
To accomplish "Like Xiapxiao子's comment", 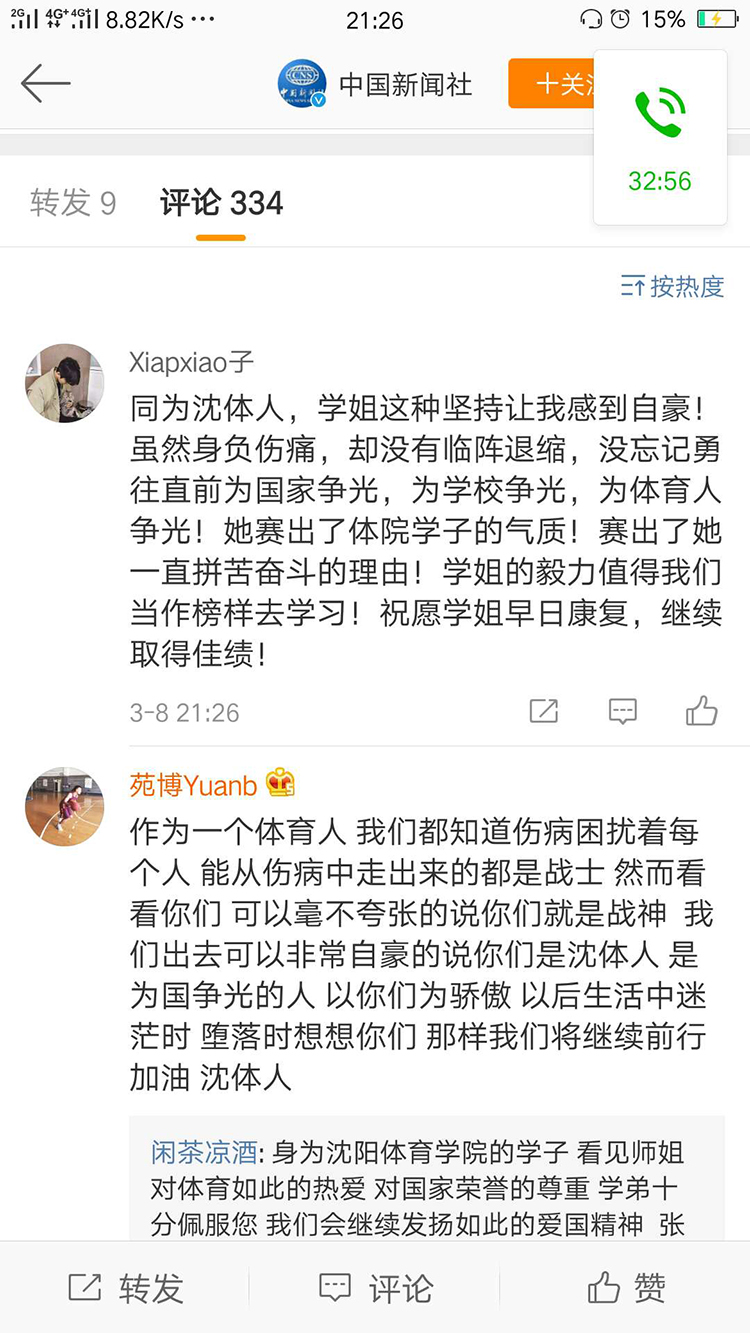I will click(x=702, y=711).
